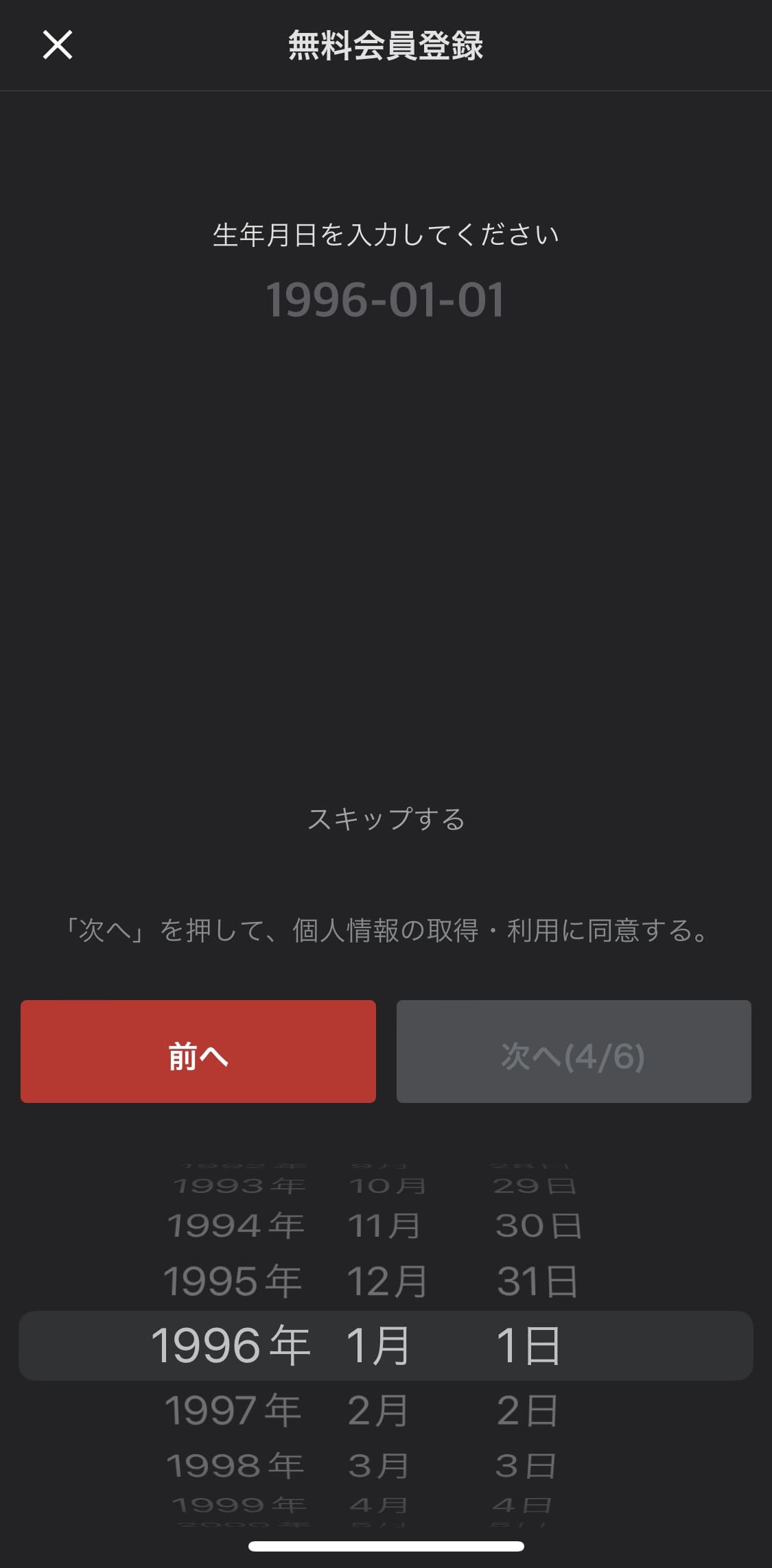
Task: Pick 2日 in the day picker
Action: point(527,1410)
